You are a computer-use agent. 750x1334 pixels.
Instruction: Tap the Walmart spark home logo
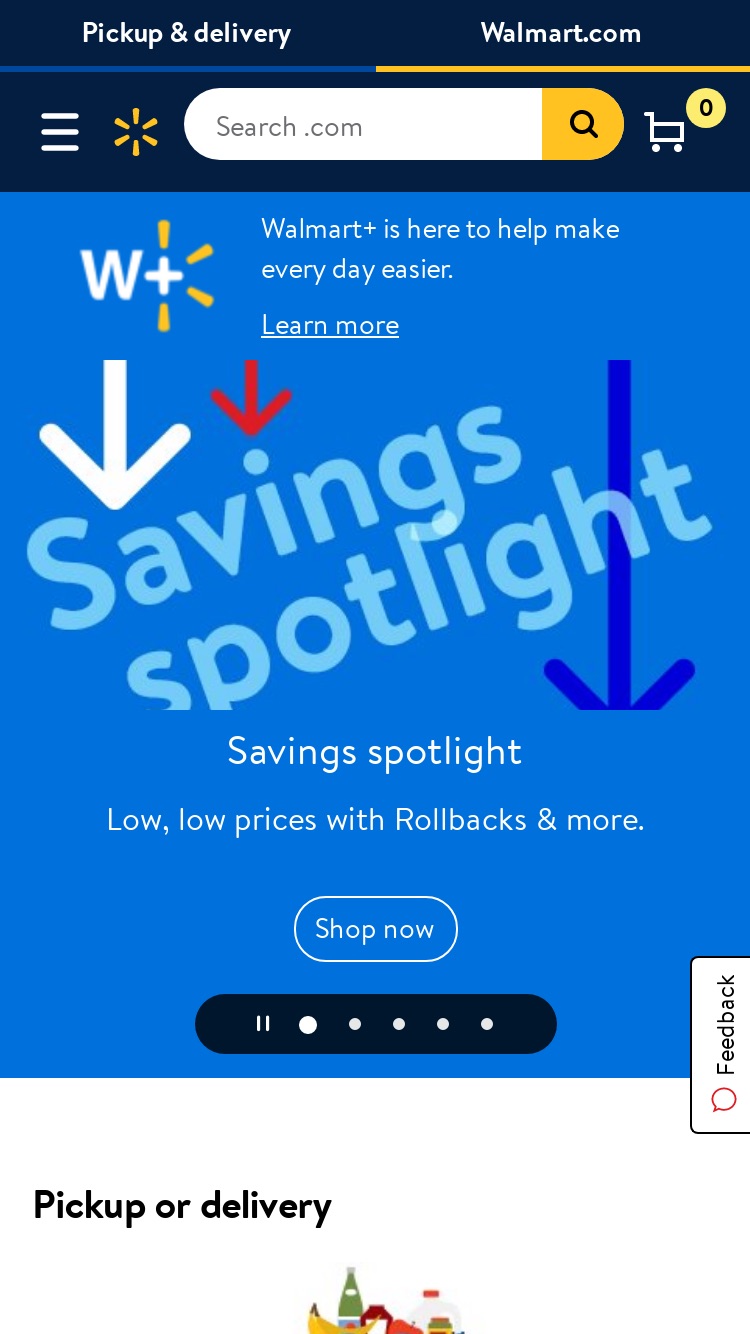point(136,132)
